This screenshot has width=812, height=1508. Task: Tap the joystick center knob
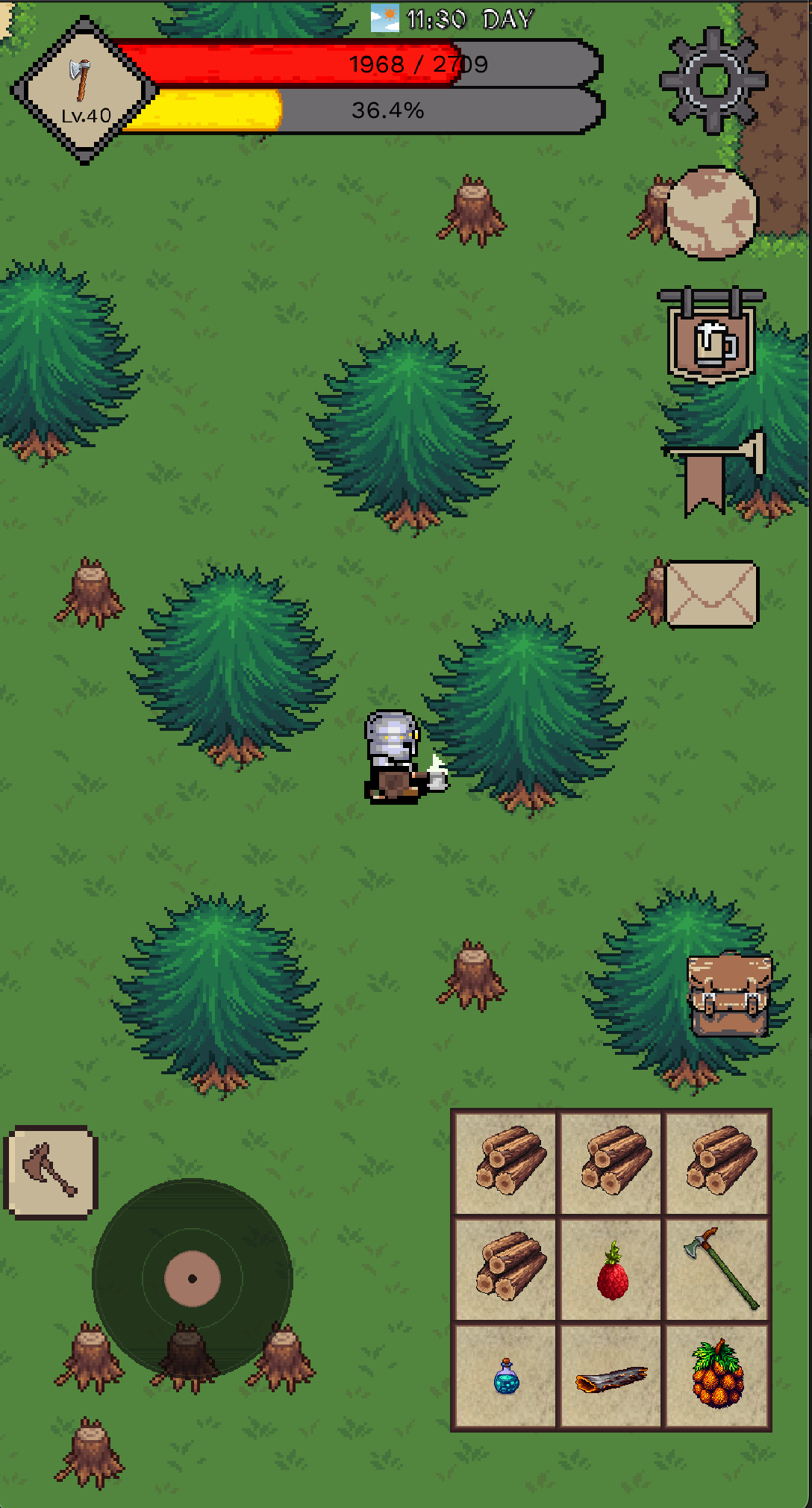pos(192,1279)
